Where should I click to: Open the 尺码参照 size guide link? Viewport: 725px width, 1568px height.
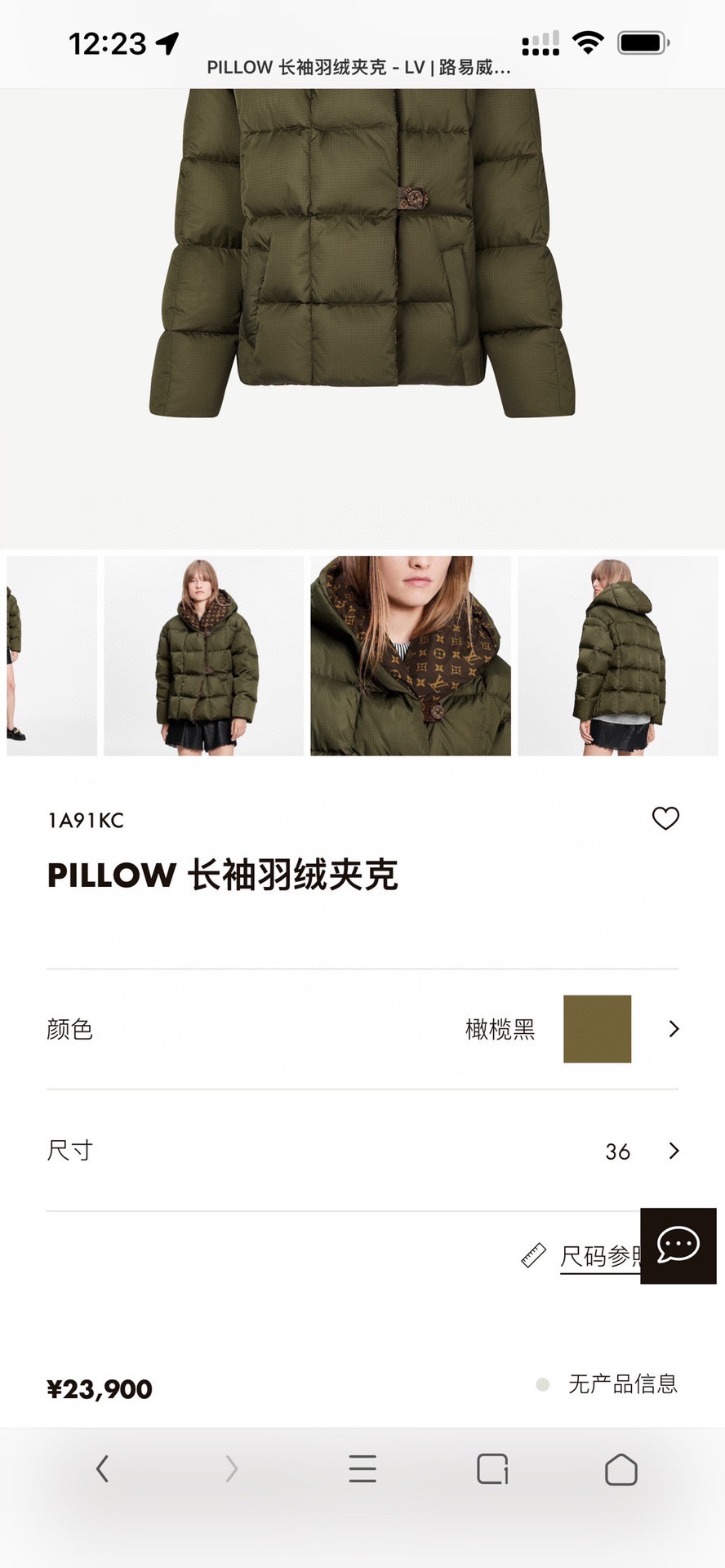(x=599, y=1256)
